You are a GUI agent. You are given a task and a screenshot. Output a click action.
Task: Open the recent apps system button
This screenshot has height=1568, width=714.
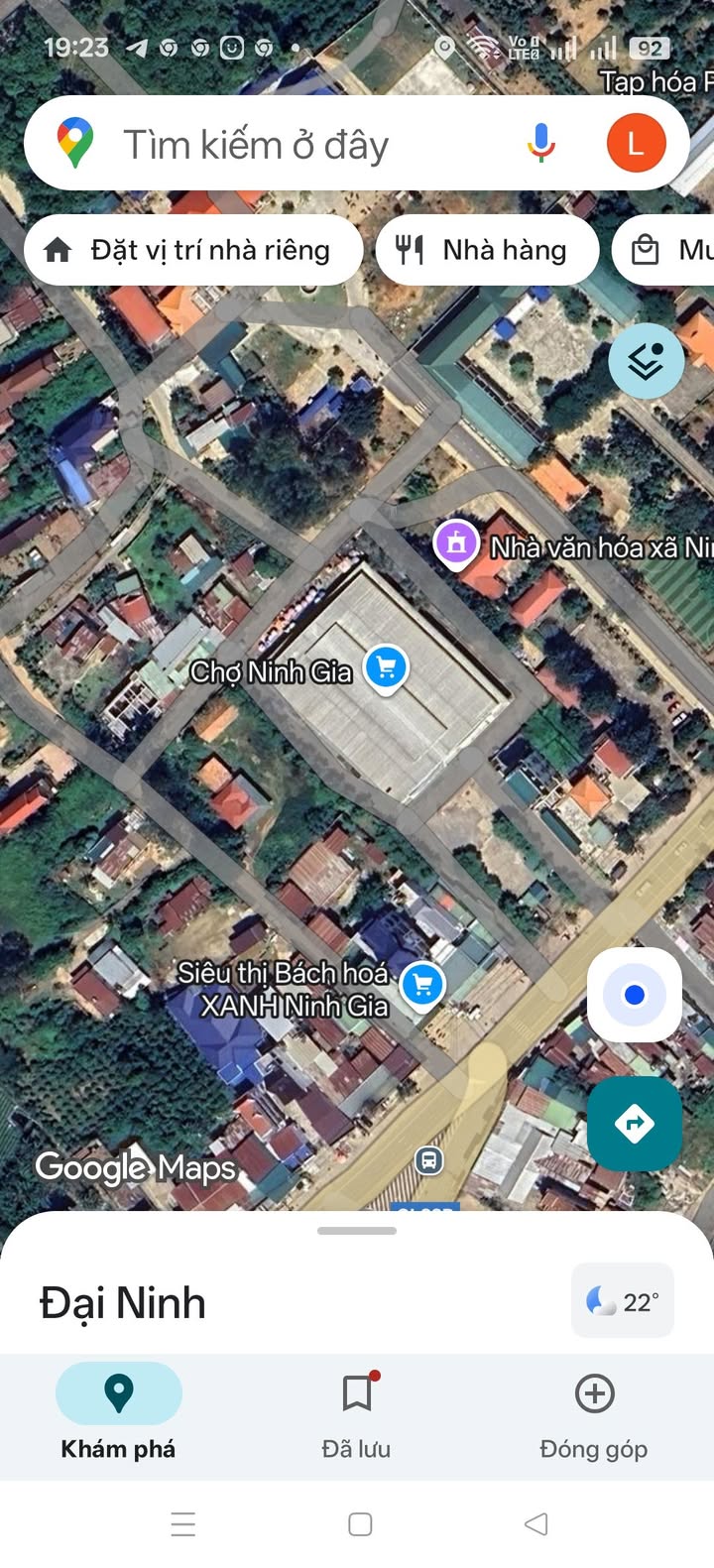183,1523
